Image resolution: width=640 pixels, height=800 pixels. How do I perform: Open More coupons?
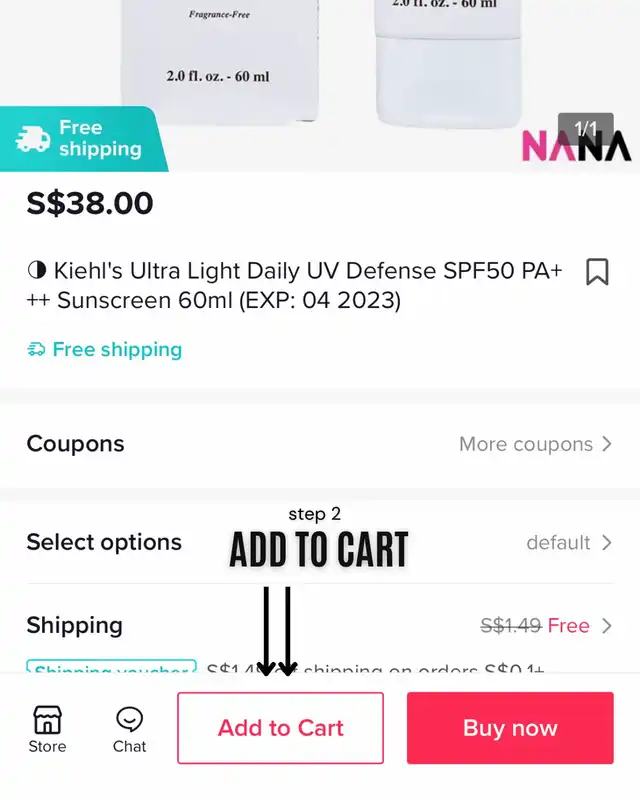(x=535, y=444)
